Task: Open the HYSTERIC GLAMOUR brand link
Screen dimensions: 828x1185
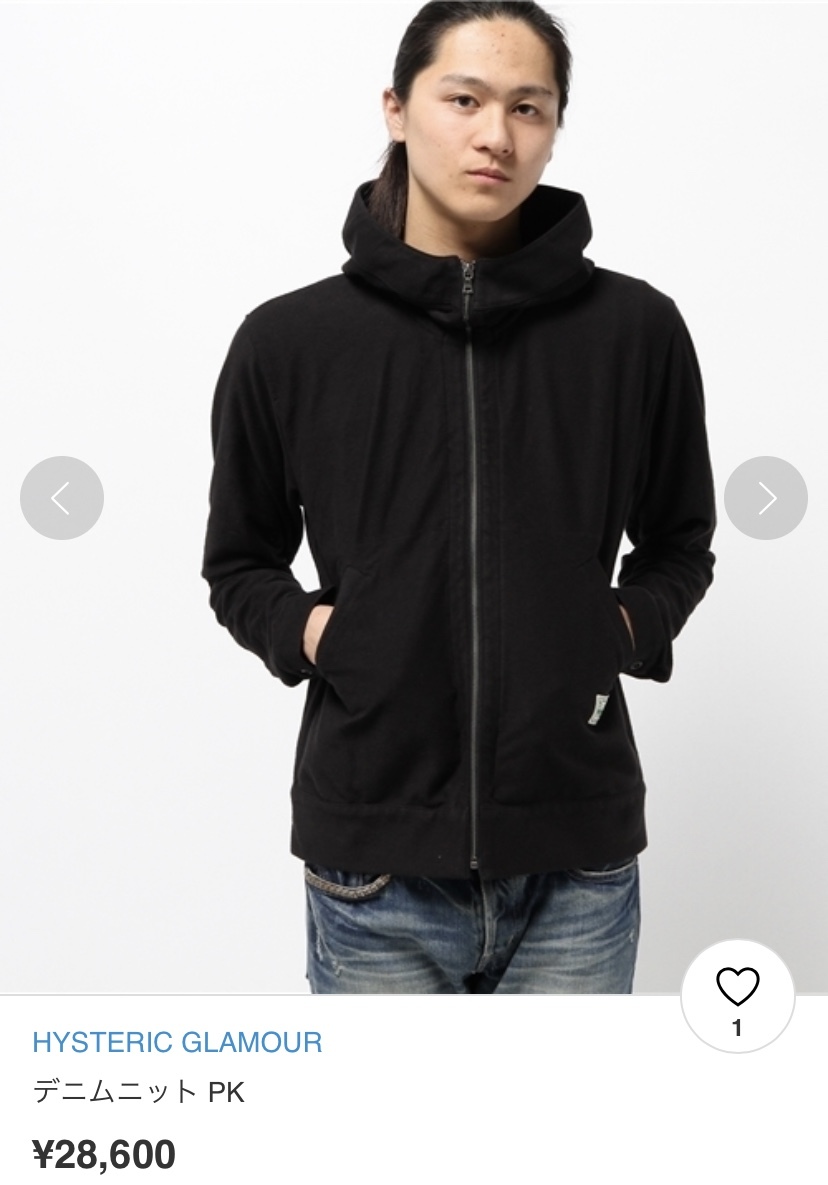Action: coord(177,1042)
